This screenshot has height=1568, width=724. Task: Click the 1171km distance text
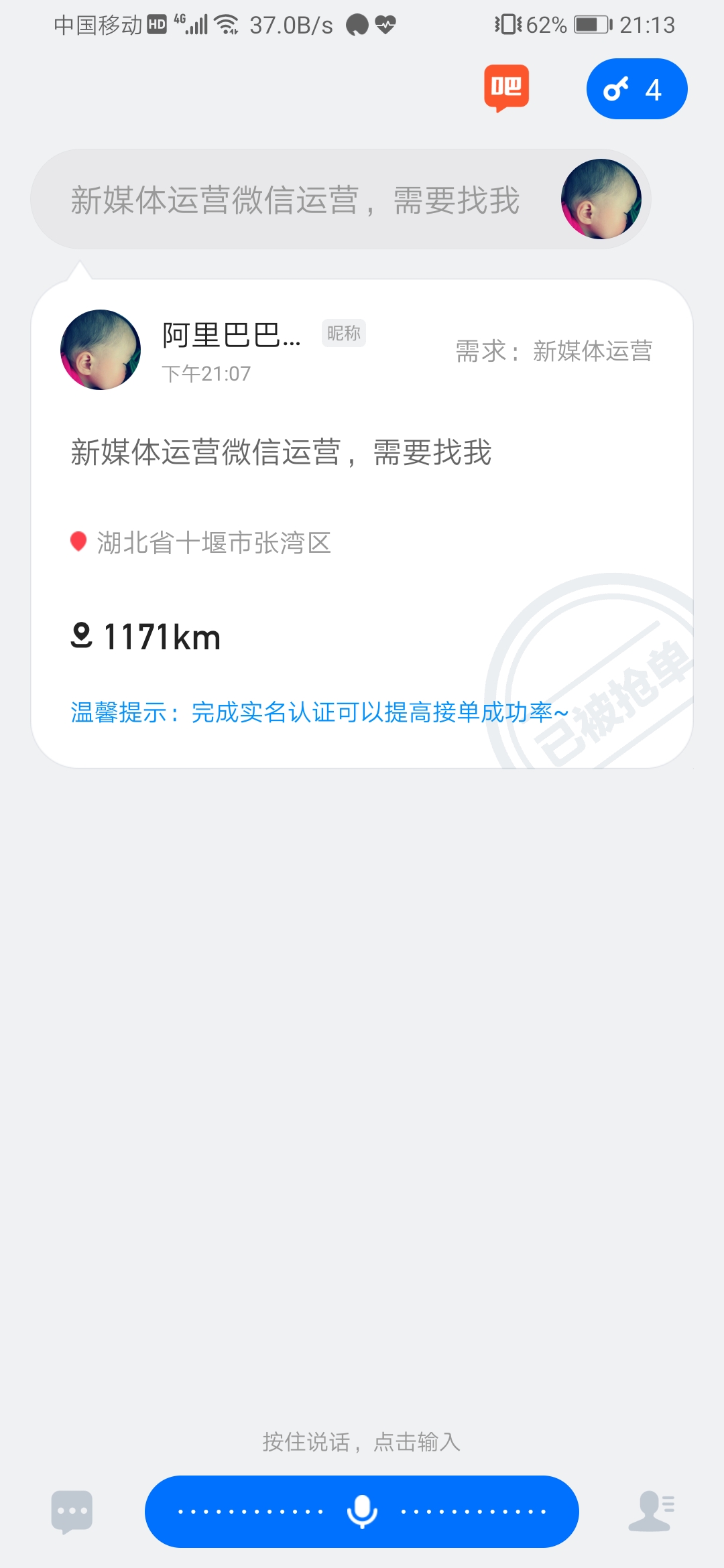click(161, 638)
